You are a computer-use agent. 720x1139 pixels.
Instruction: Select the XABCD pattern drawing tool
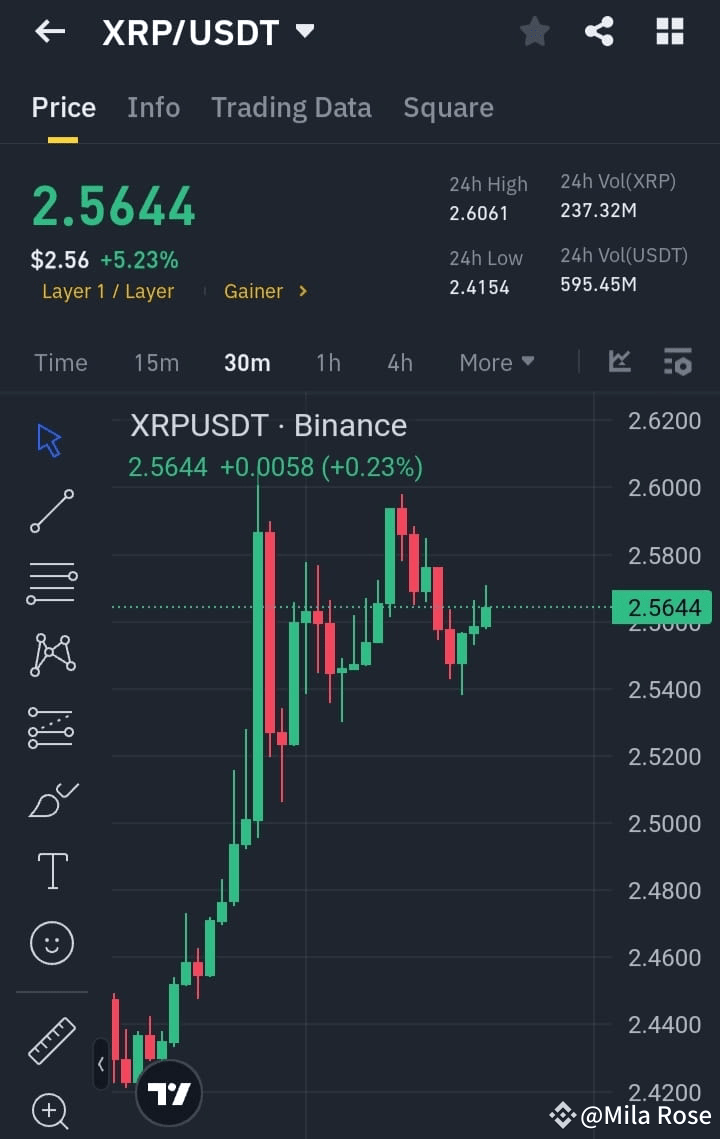[x=51, y=655]
